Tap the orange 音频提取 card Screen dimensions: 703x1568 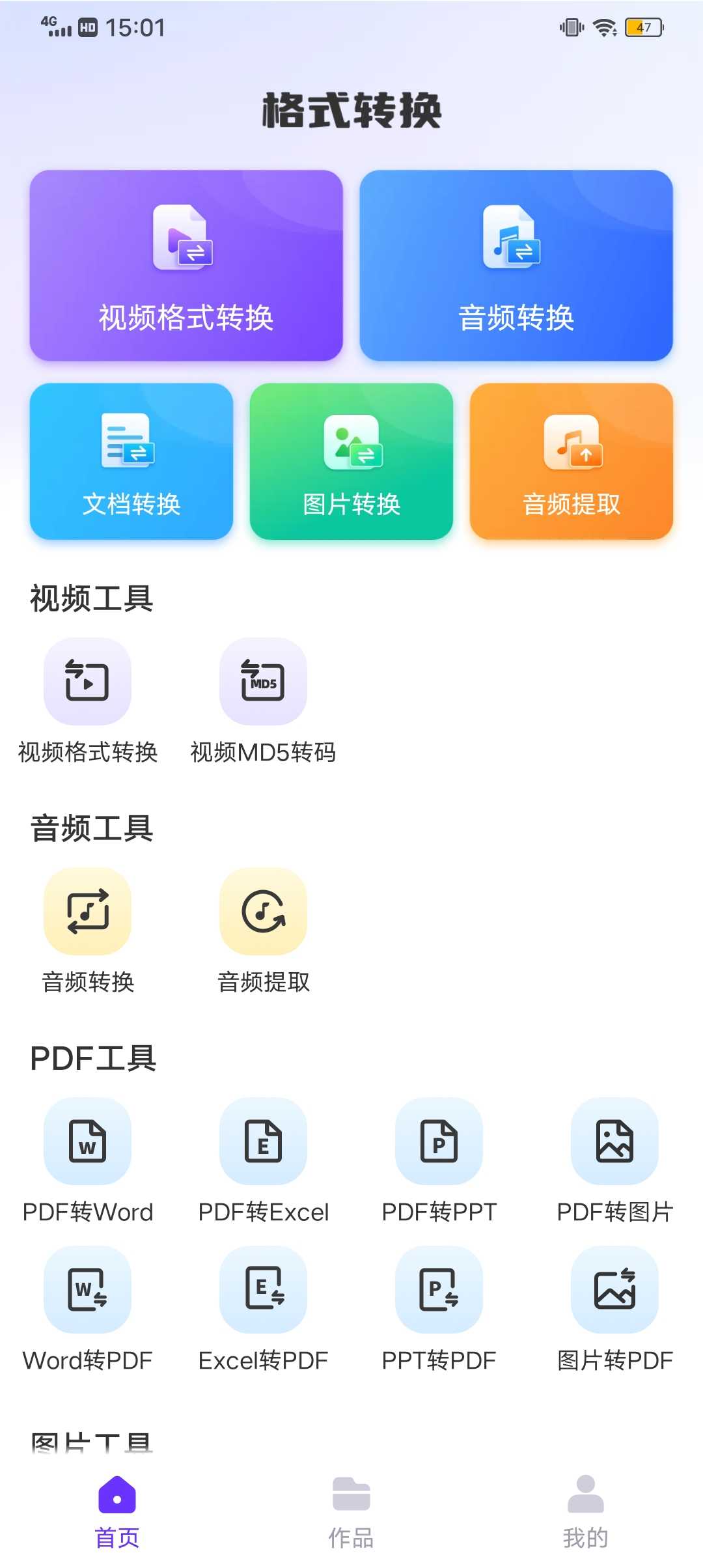click(x=571, y=461)
